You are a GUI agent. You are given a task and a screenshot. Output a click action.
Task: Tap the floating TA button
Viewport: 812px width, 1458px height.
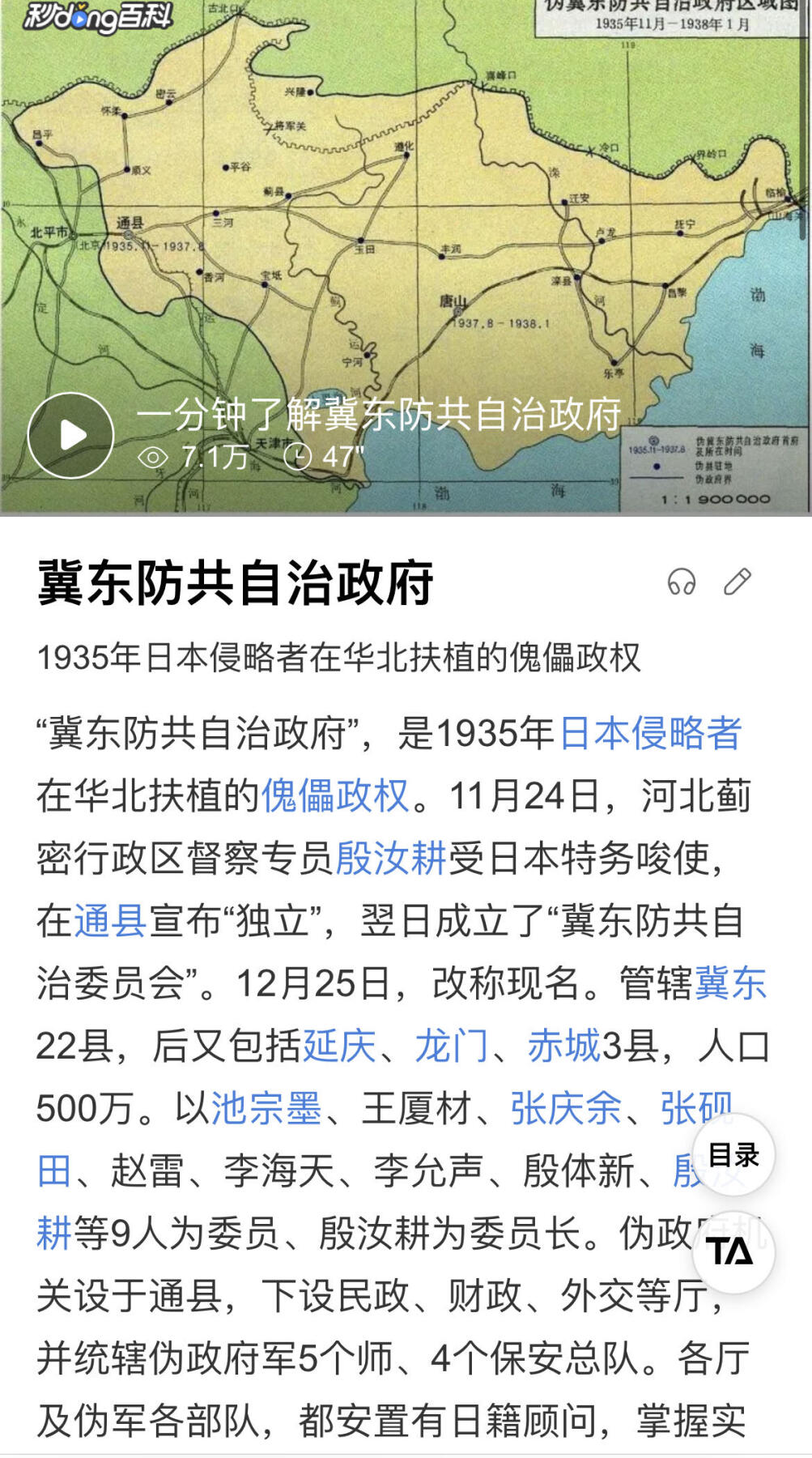pos(733,1251)
